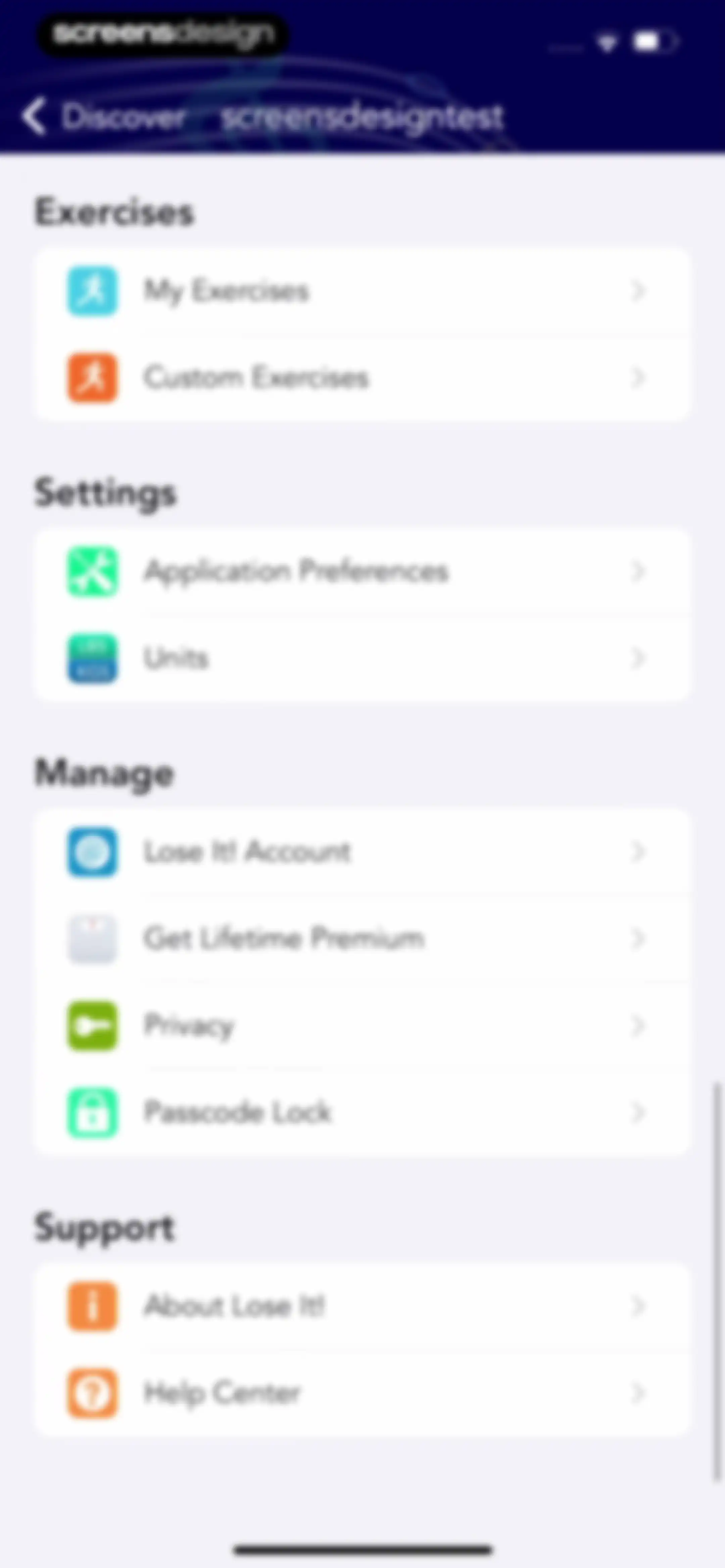Select Get Lifetime Premium
The image size is (725, 1568).
pos(362,938)
